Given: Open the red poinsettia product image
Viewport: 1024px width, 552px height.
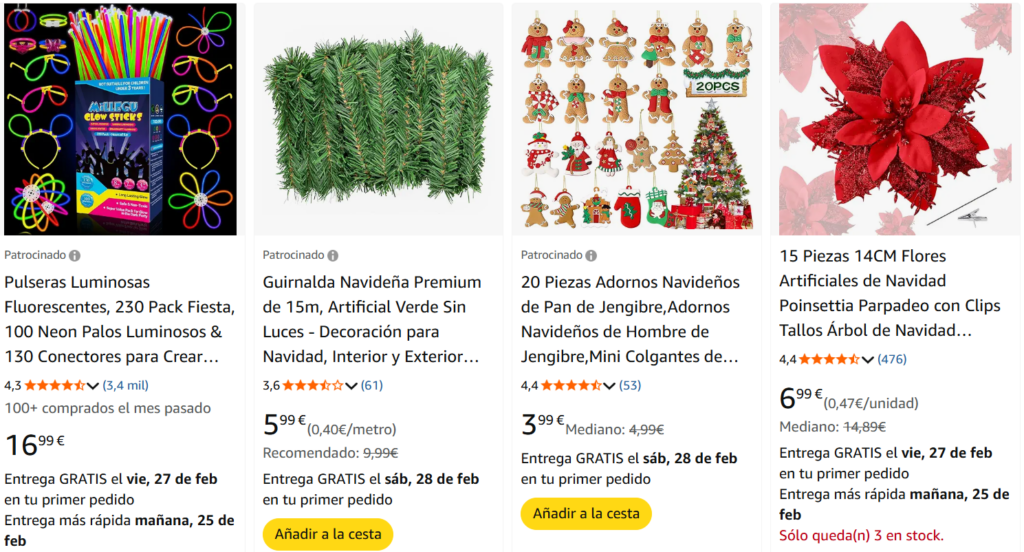Looking at the screenshot, I should point(895,119).
